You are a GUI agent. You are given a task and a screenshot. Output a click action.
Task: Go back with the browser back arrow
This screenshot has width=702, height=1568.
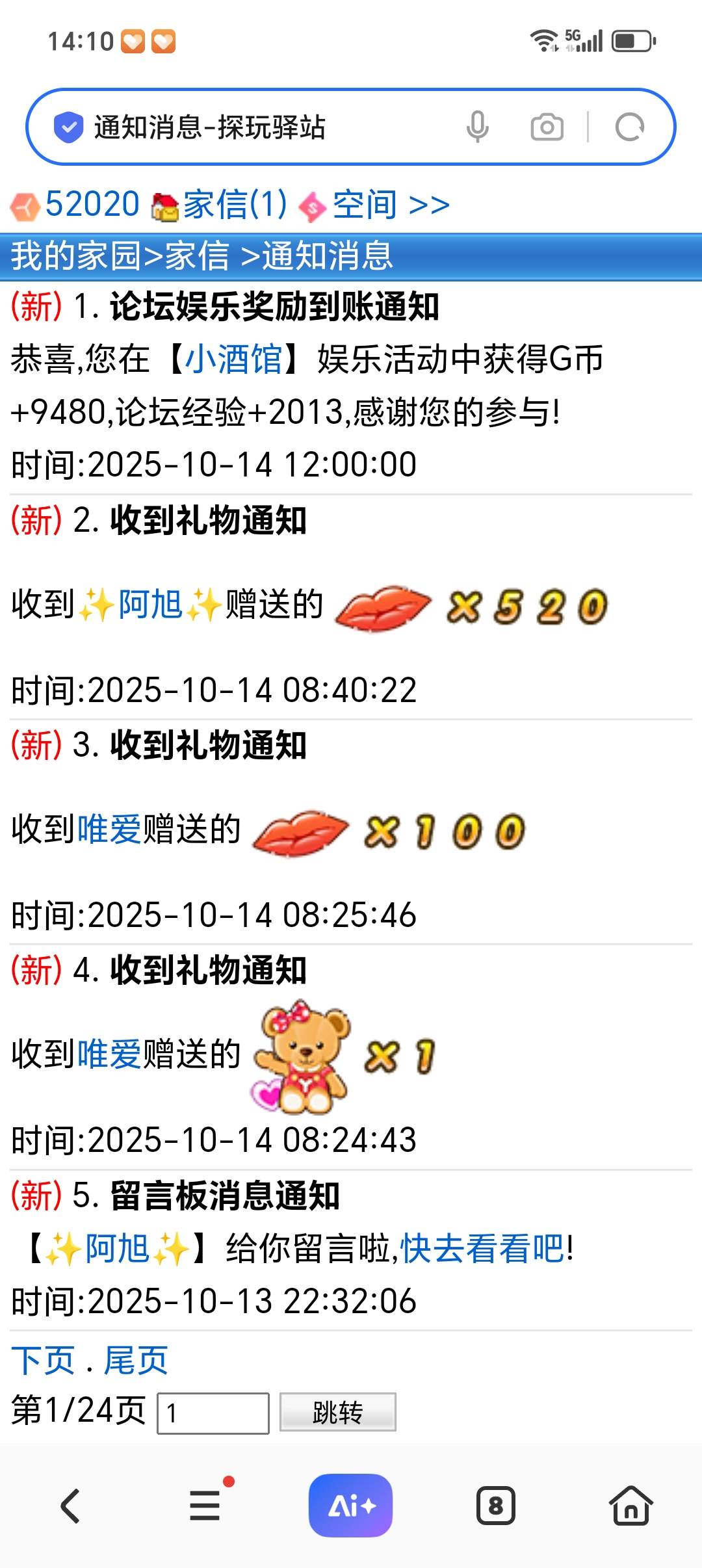click(x=70, y=1506)
